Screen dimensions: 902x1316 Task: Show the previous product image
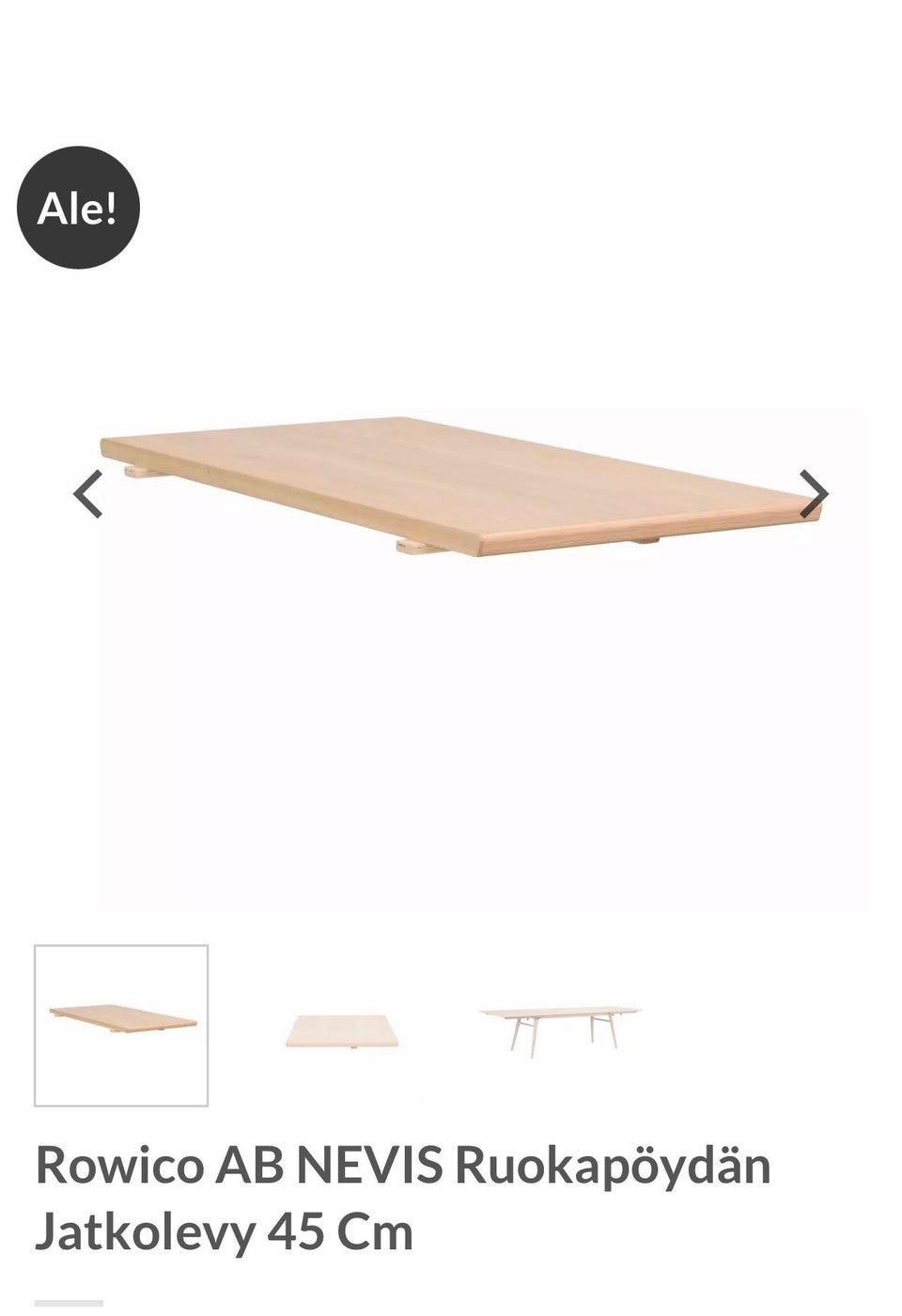(88, 494)
